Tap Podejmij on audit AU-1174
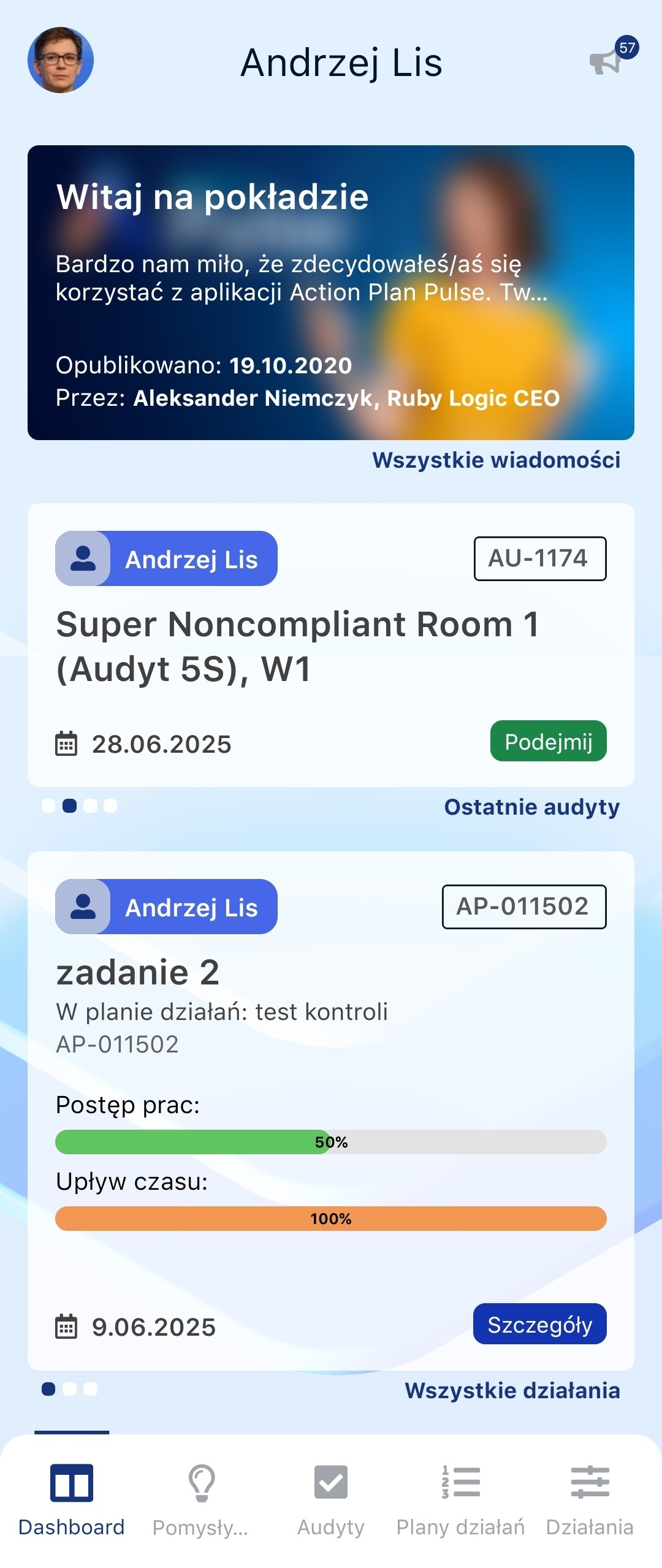This screenshot has width=662, height=1568. tap(548, 742)
